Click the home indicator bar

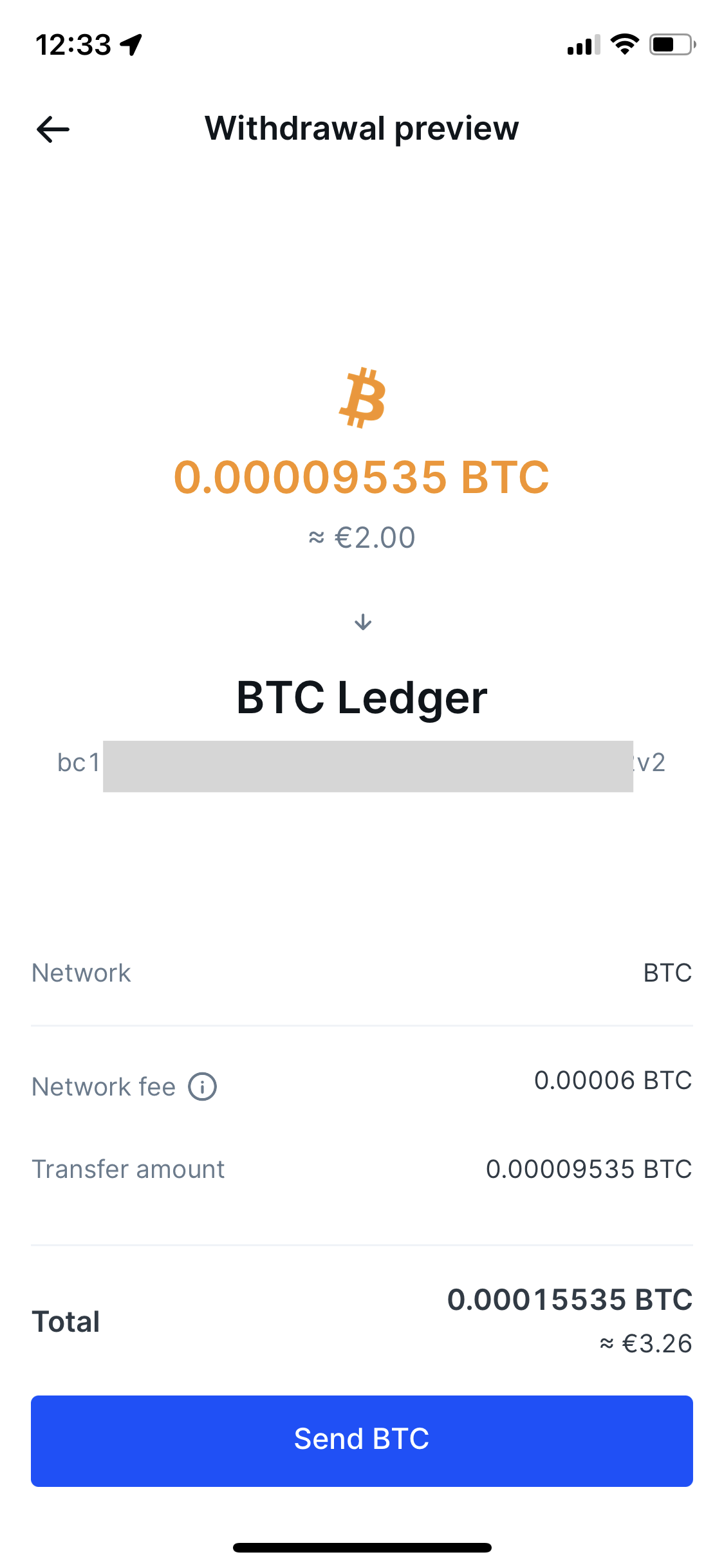click(x=362, y=1547)
